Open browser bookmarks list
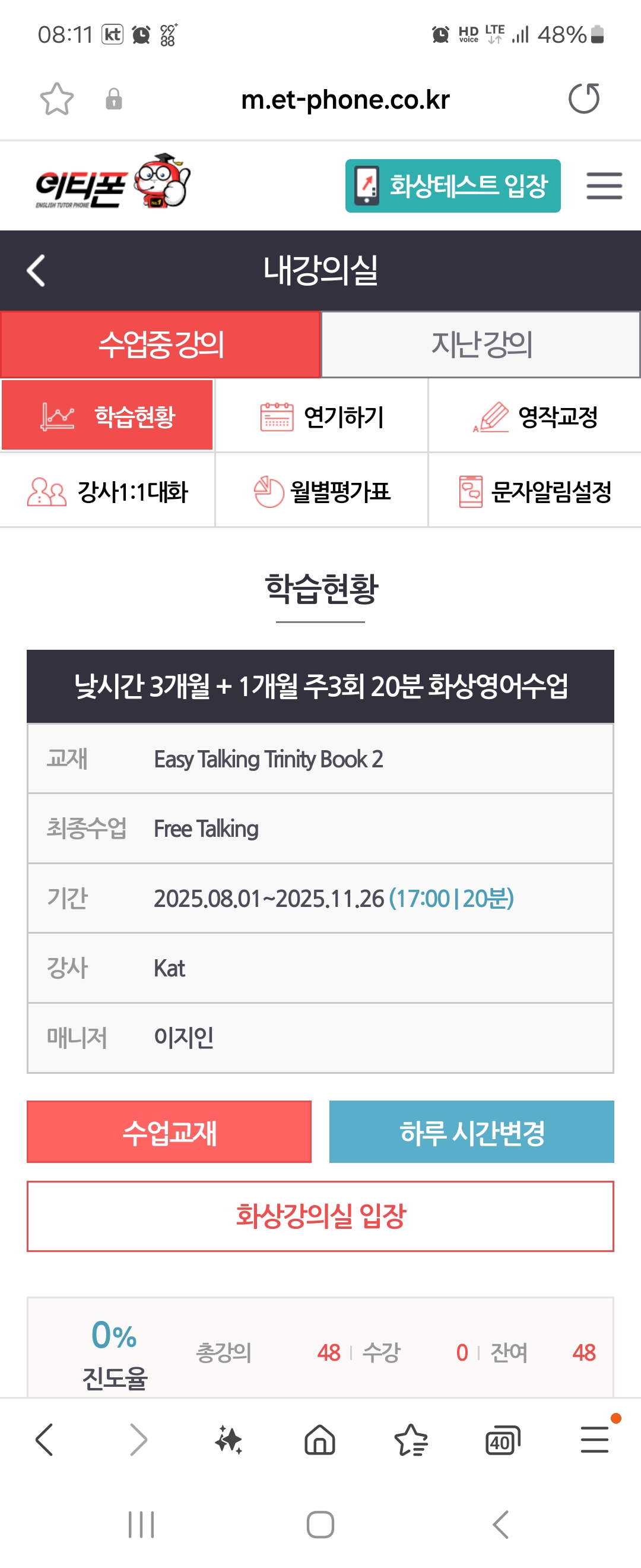This screenshot has width=641, height=1568. click(411, 1440)
